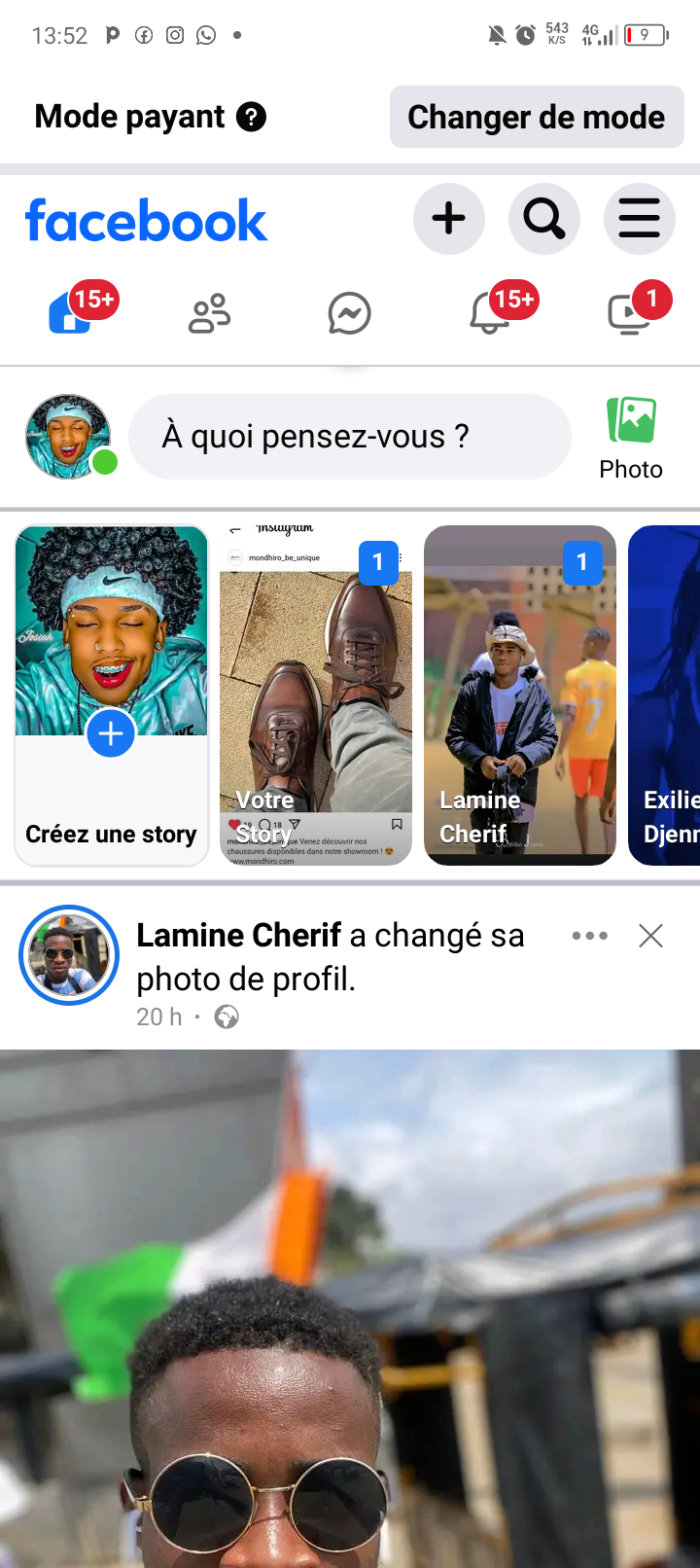Viewport: 700px width, 1568px height.
Task: Open the Mode payant help icon
Action: (251, 117)
